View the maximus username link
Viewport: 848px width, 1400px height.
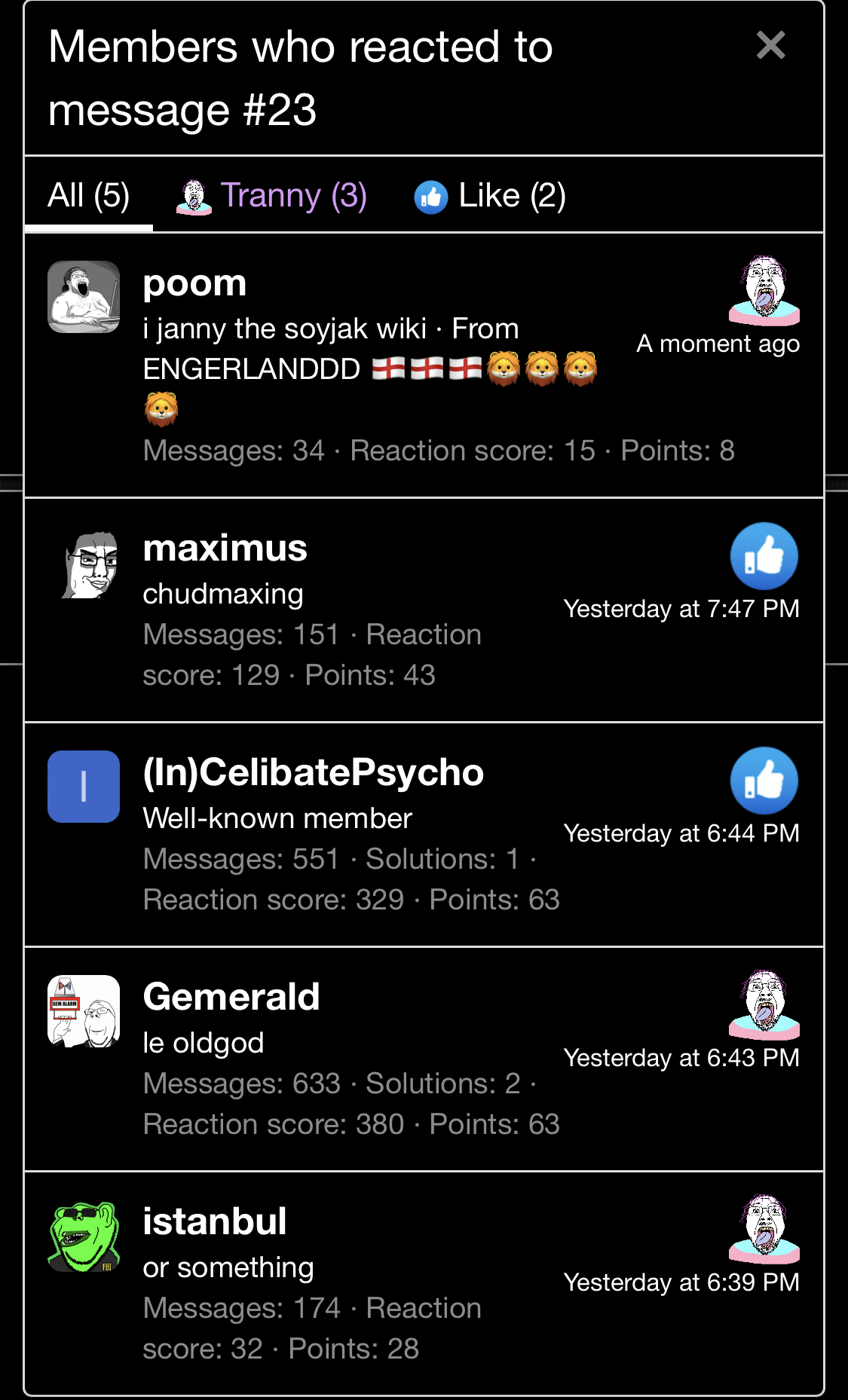225,549
